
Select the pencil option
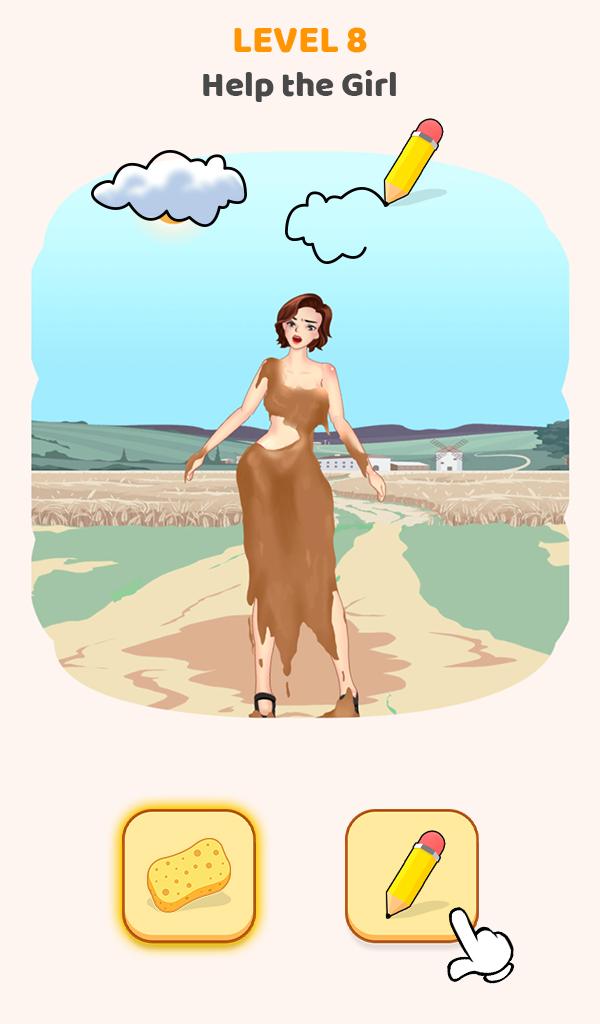click(x=411, y=874)
